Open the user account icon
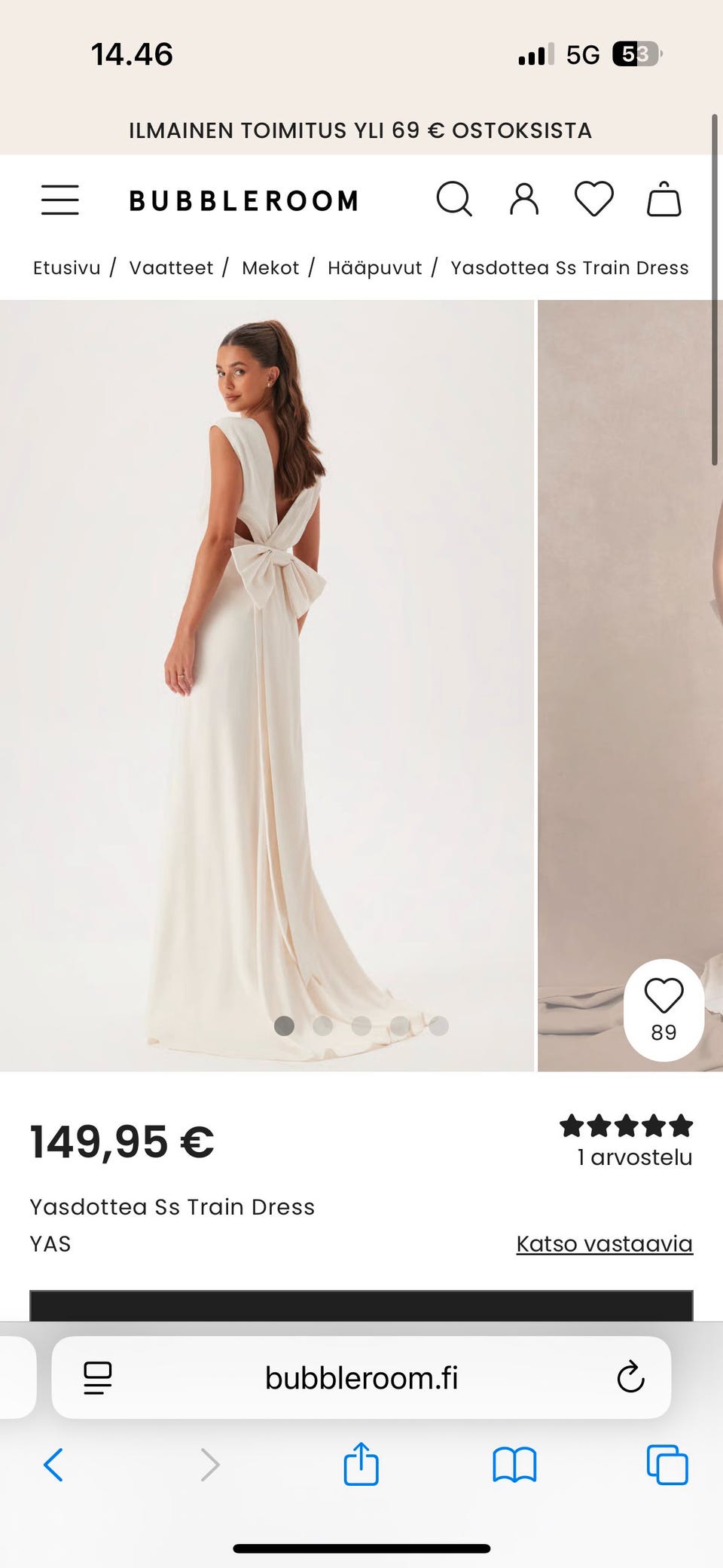The height and width of the screenshot is (1568, 723). click(x=524, y=200)
